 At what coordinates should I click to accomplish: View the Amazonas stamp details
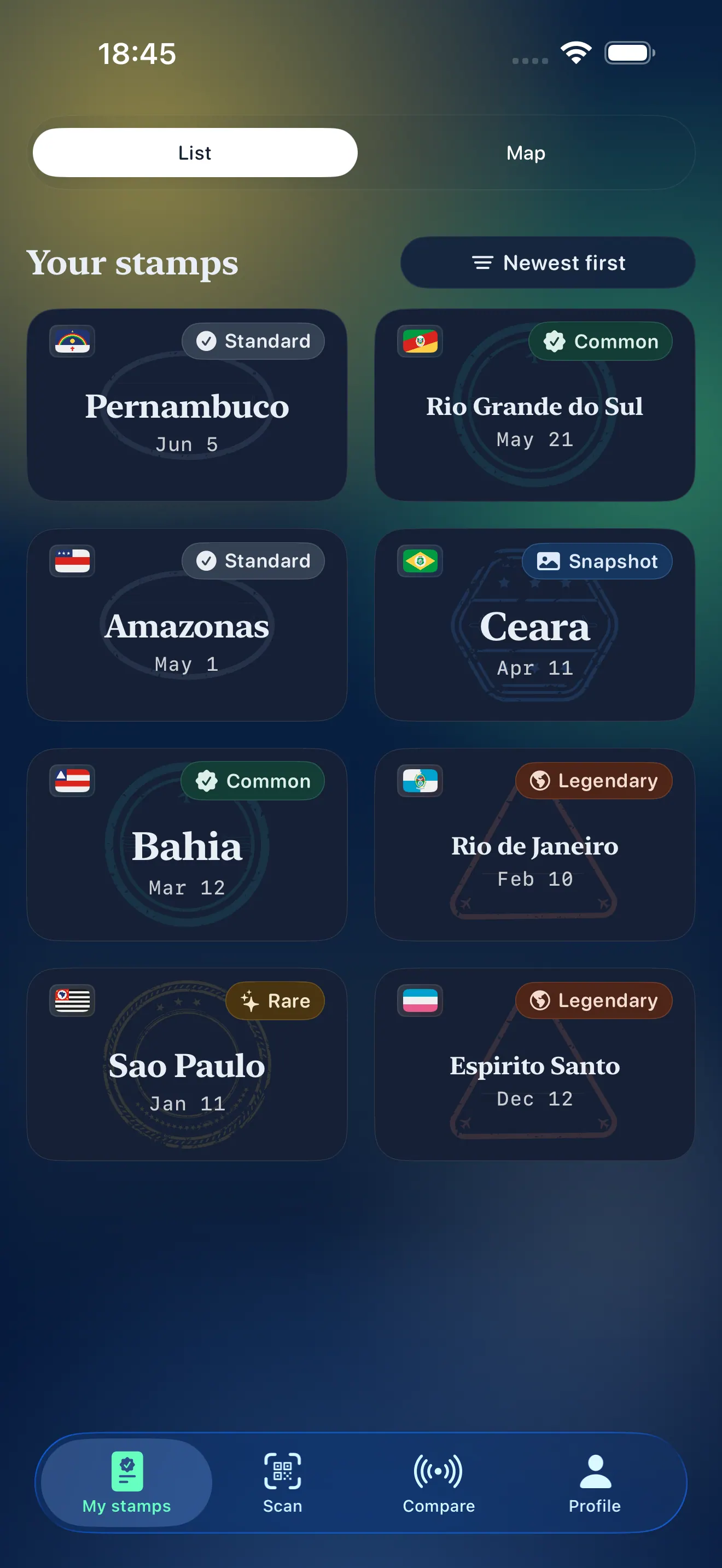point(187,624)
